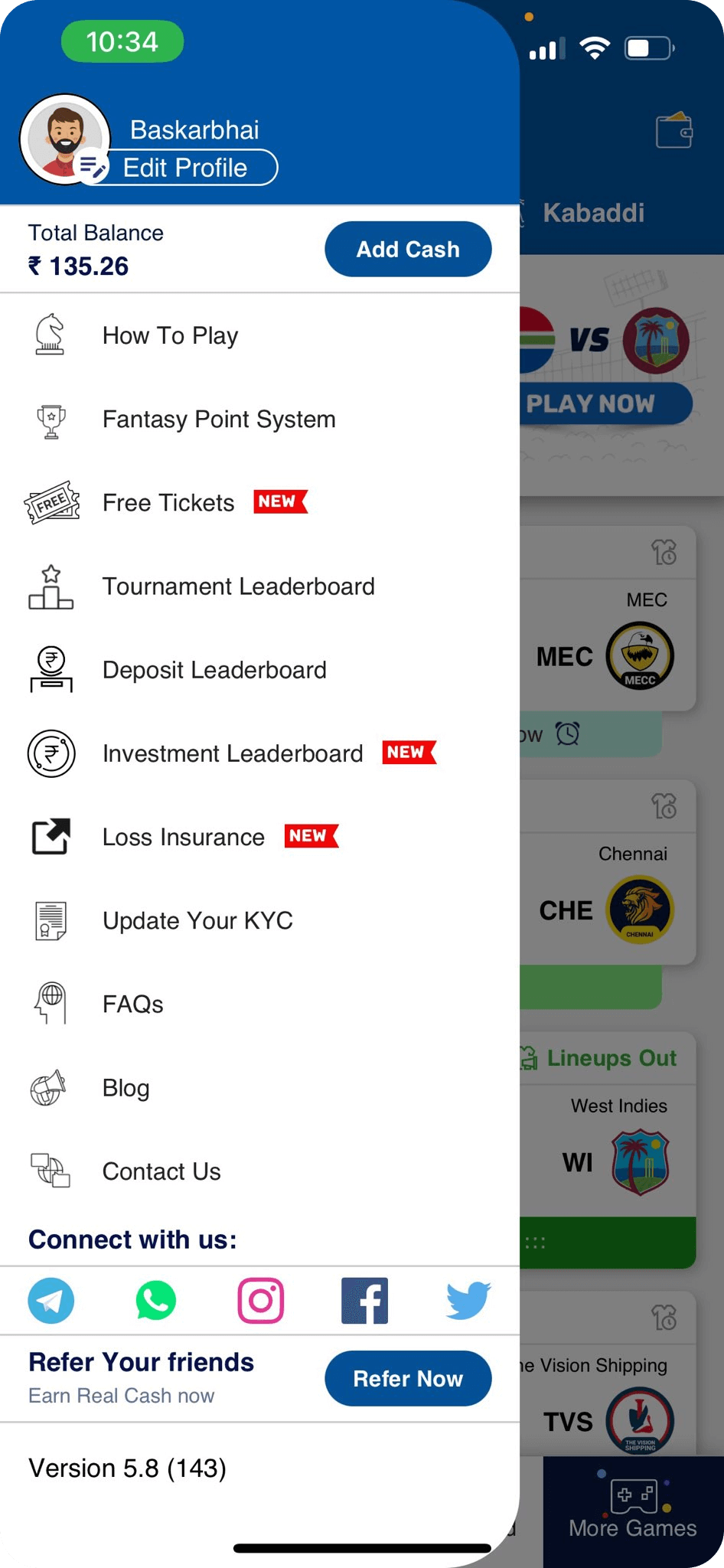Connect via WhatsApp icon
The height and width of the screenshot is (1568, 724).
coord(155,1301)
